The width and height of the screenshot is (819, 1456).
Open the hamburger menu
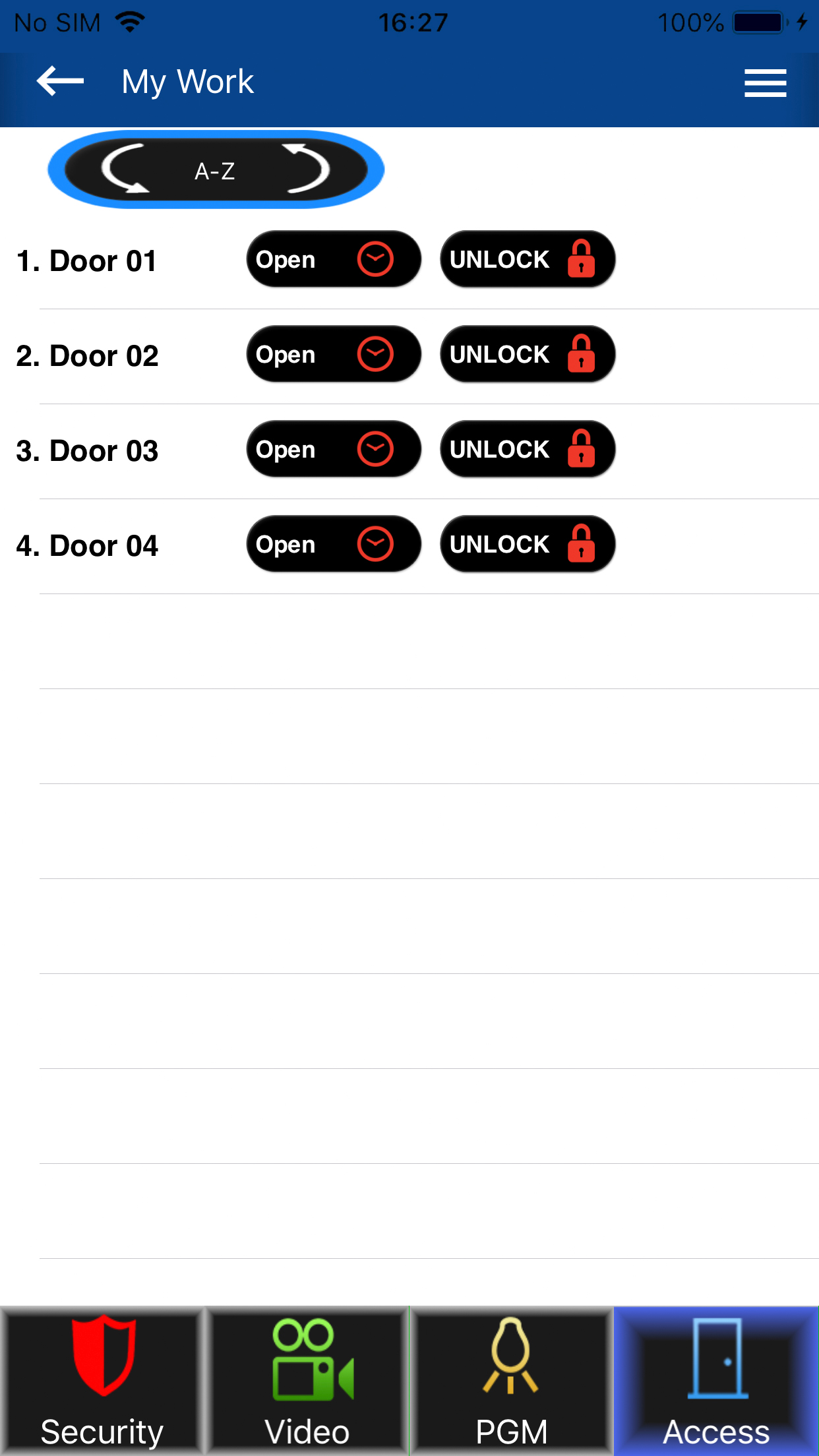point(765,82)
